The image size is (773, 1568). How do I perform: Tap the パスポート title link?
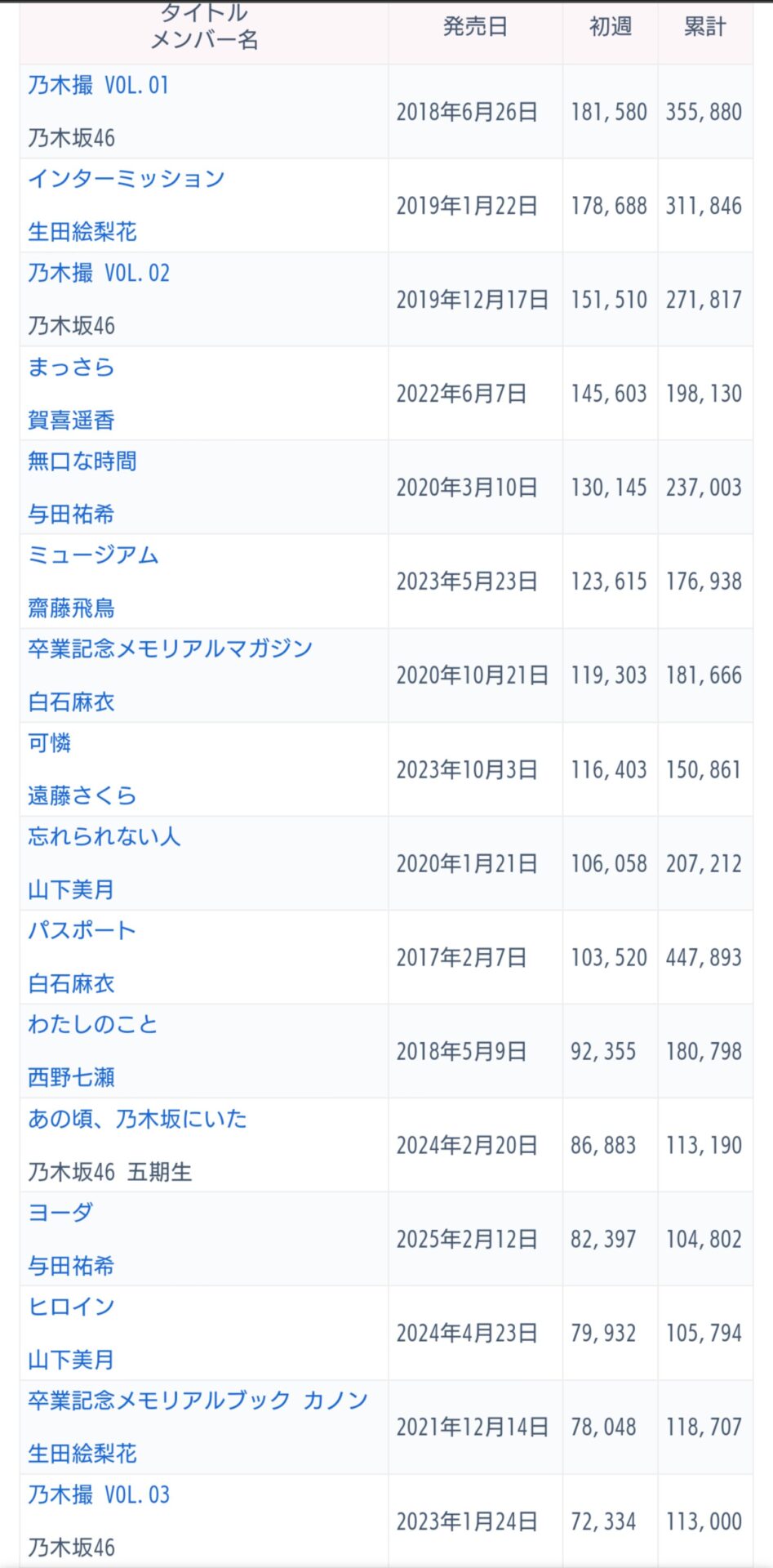point(82,930)
